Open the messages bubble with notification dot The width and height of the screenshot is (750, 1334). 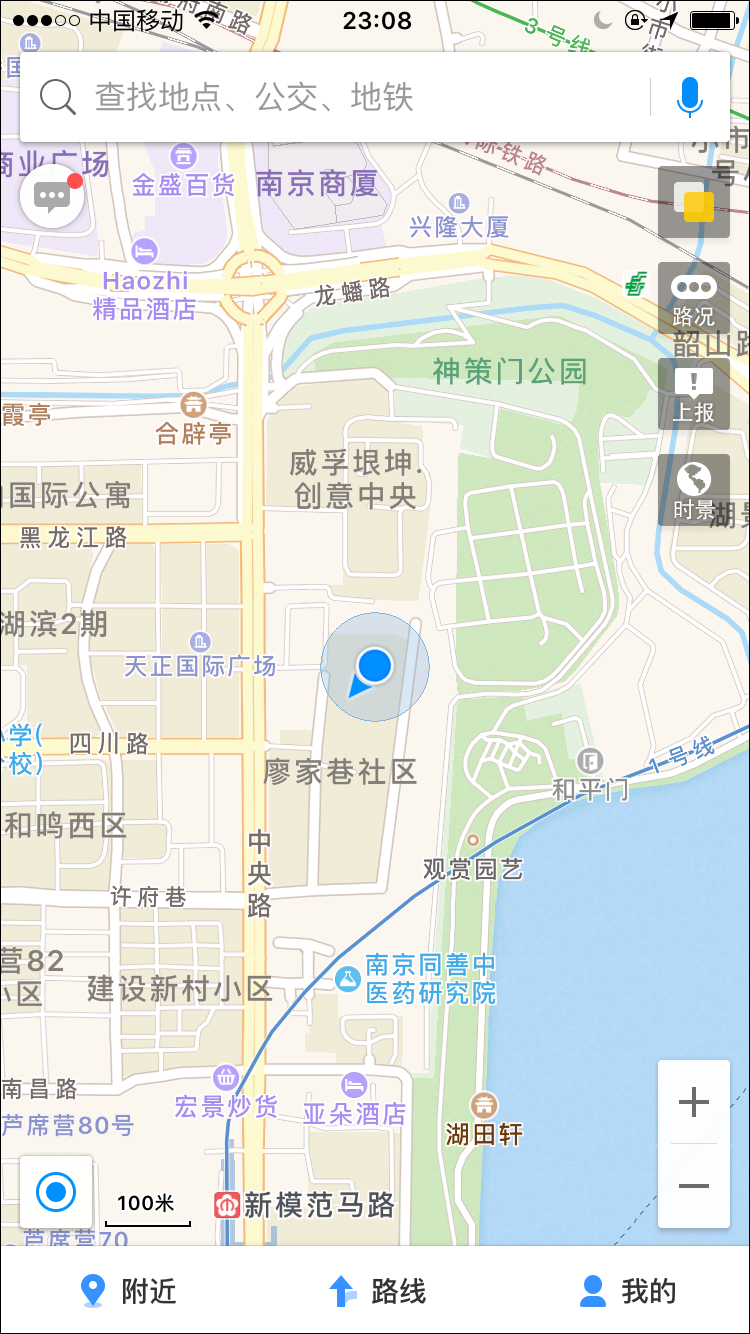click(51, 194)
